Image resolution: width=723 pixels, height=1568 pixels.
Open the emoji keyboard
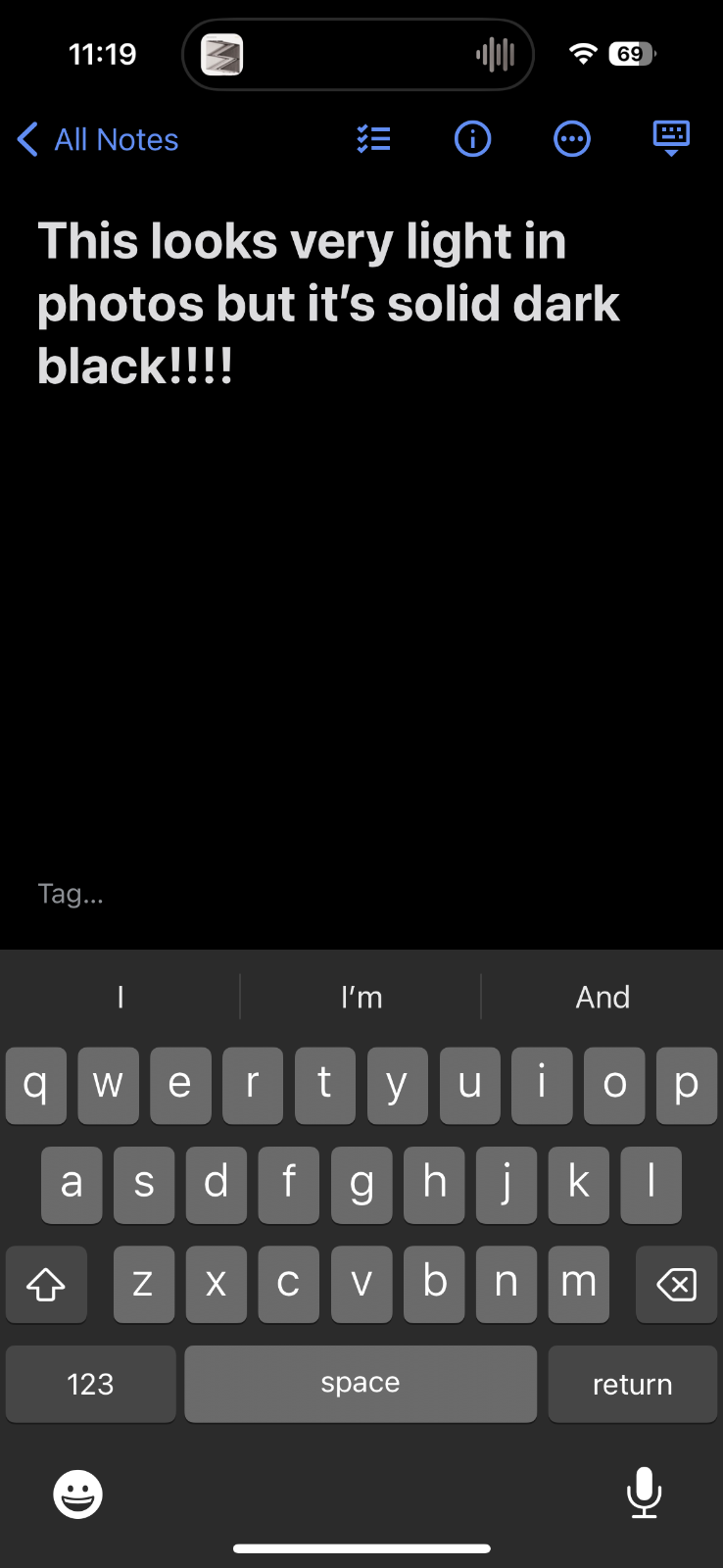pyautogui.click(x=77, y=1494)
